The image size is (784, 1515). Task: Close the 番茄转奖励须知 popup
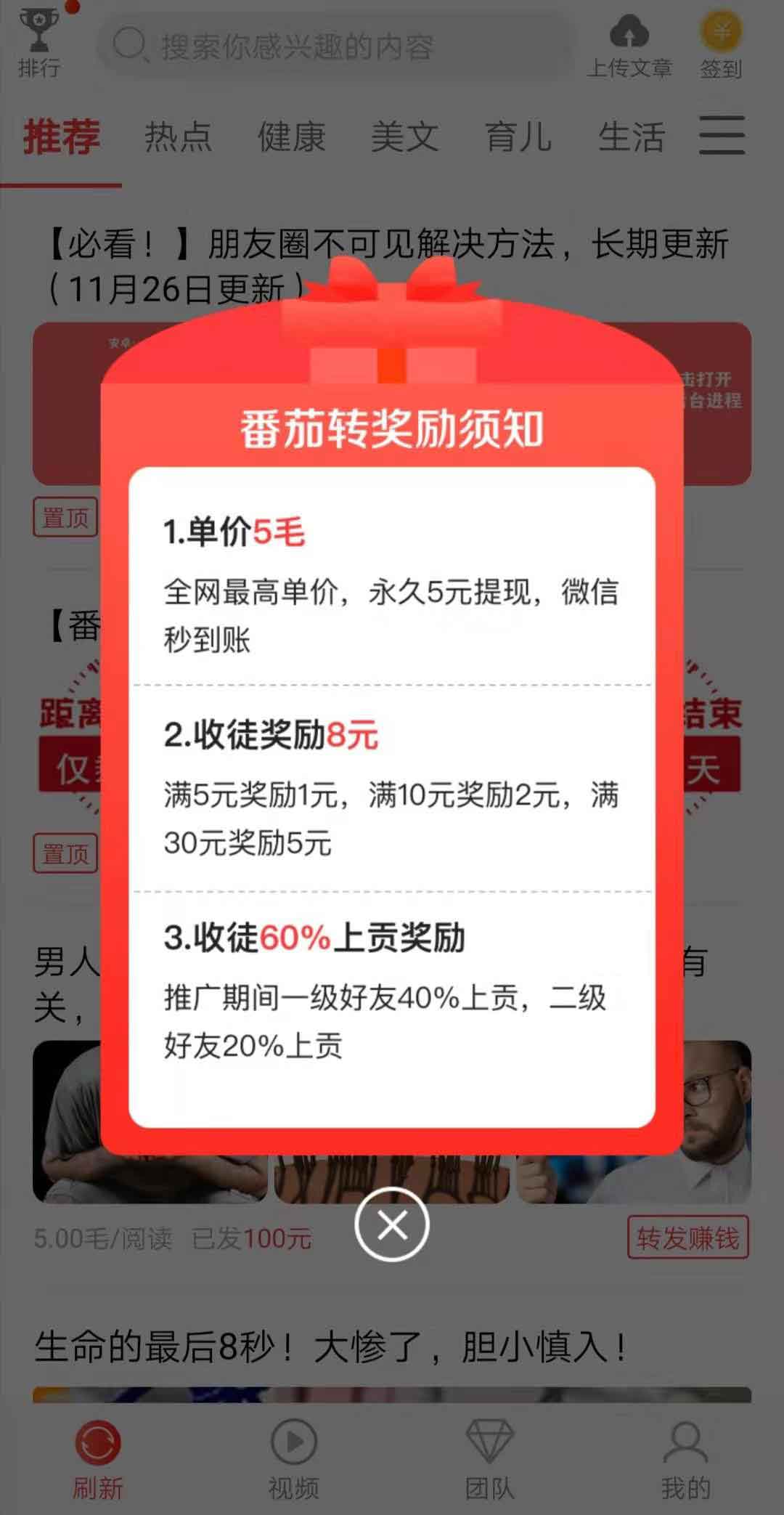[x=392, y=1224]
